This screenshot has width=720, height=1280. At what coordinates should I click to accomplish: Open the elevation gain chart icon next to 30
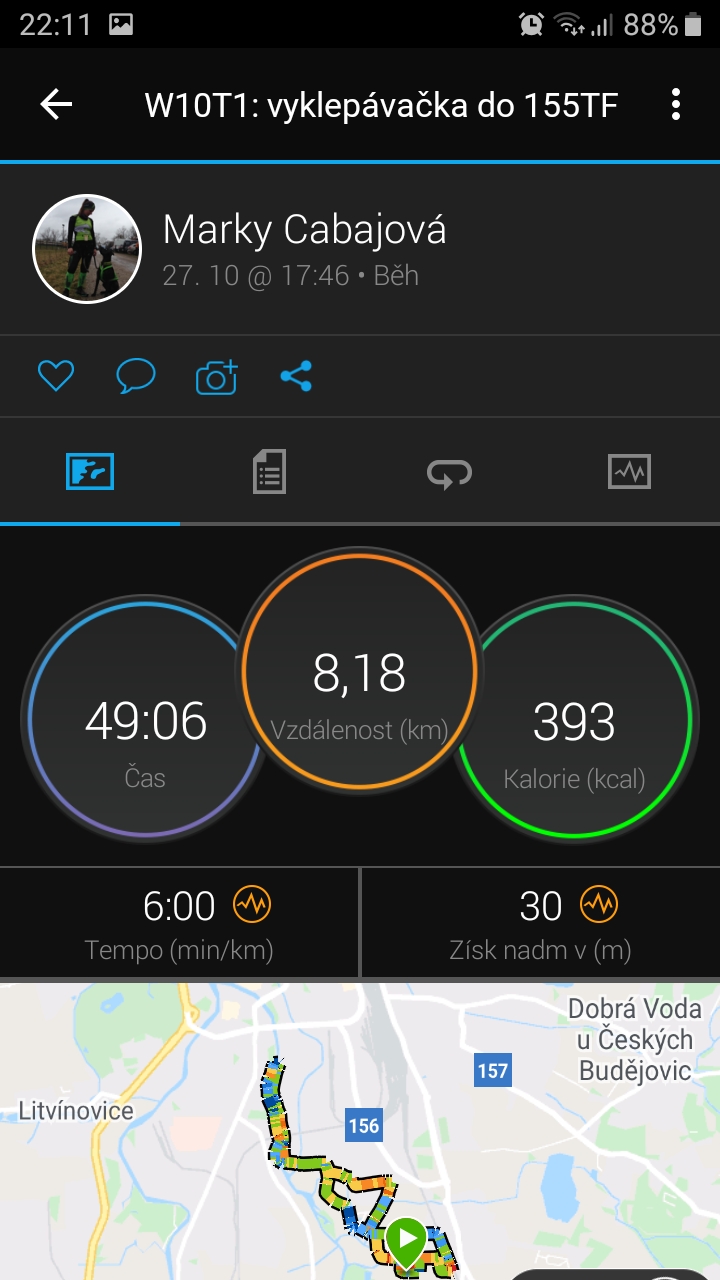pyautogui.click(x=599, y=905)
